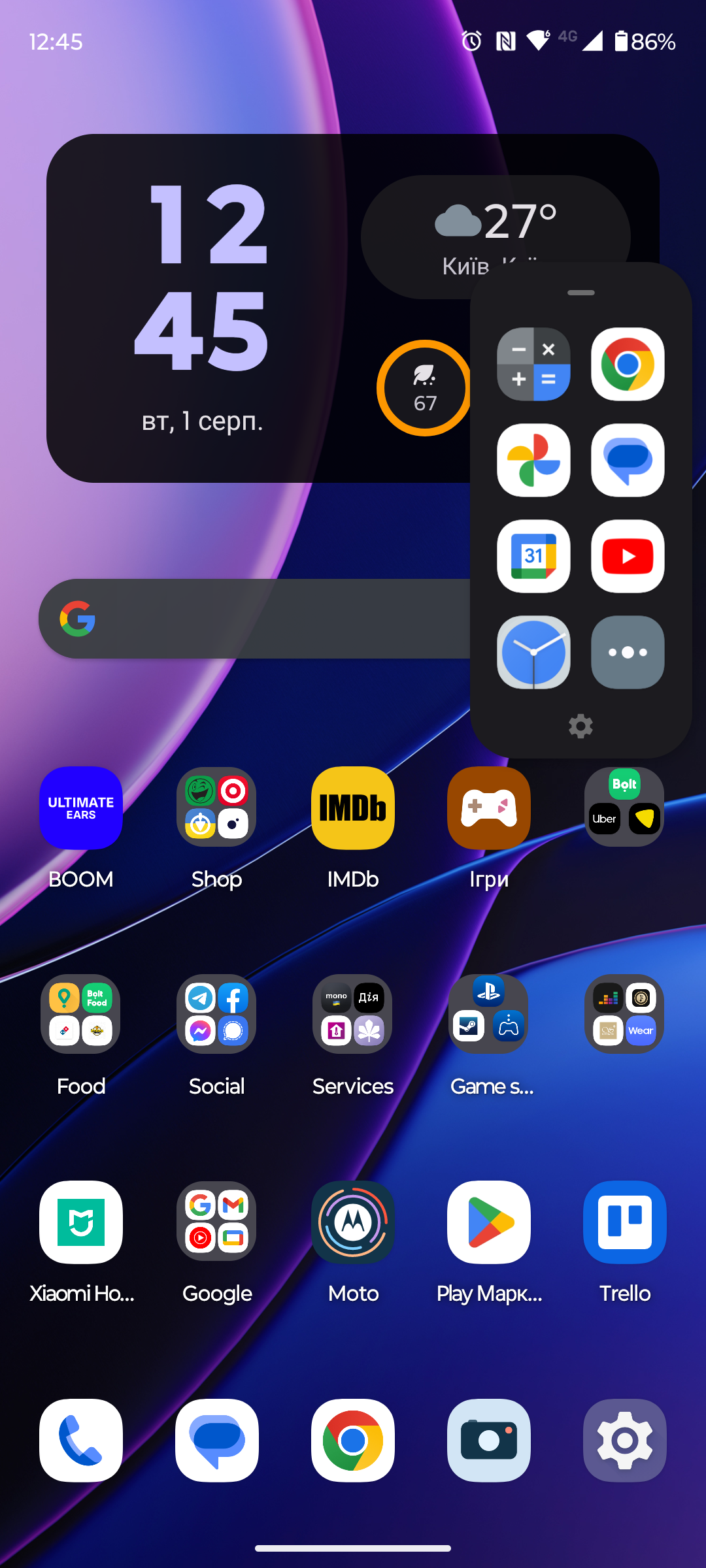Open the Clock app in sidebar
This screenshot has width=706, height=1568.
(533, 652)
